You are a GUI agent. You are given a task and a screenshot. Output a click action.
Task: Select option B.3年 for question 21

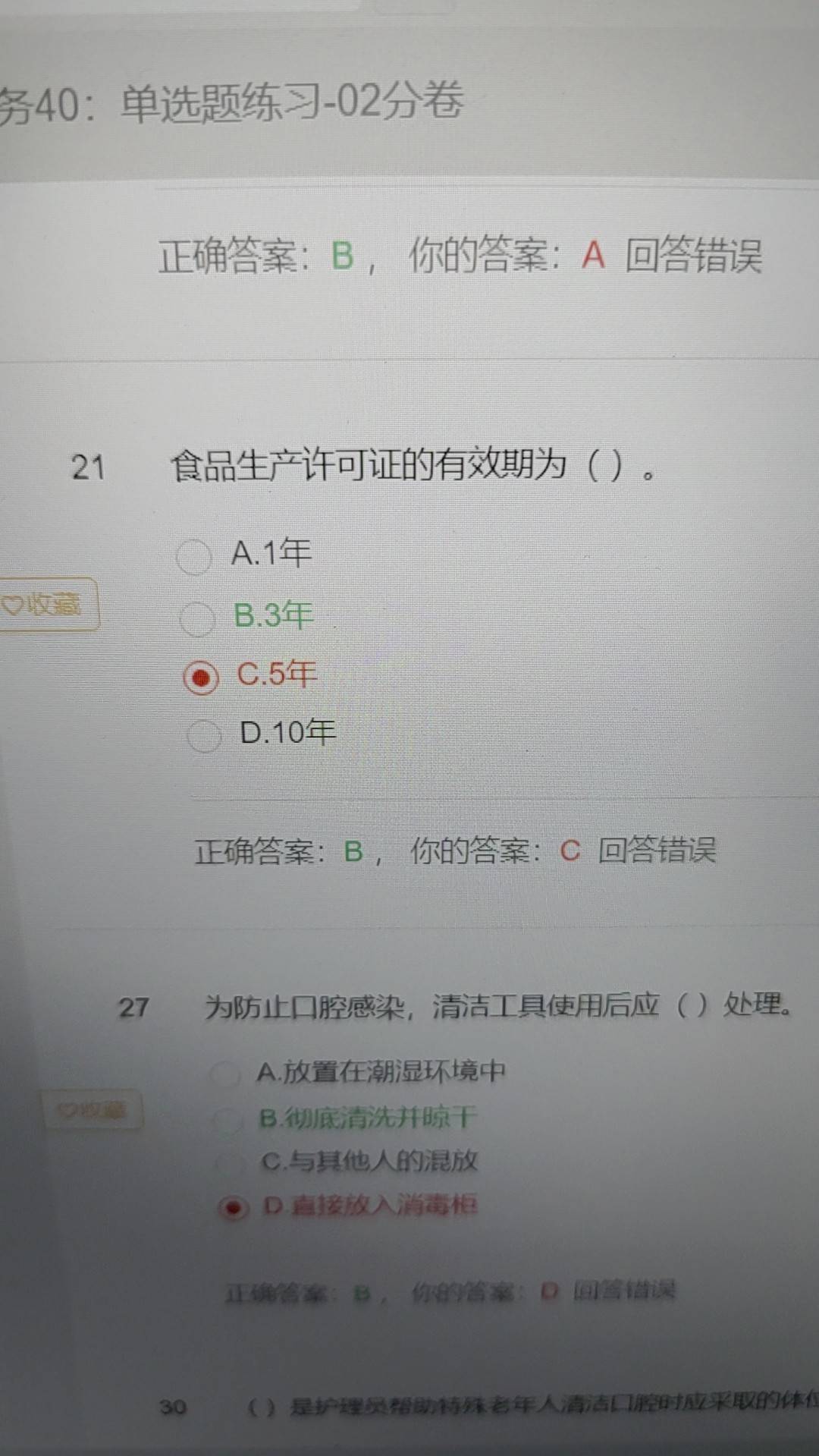click(198, 618)
